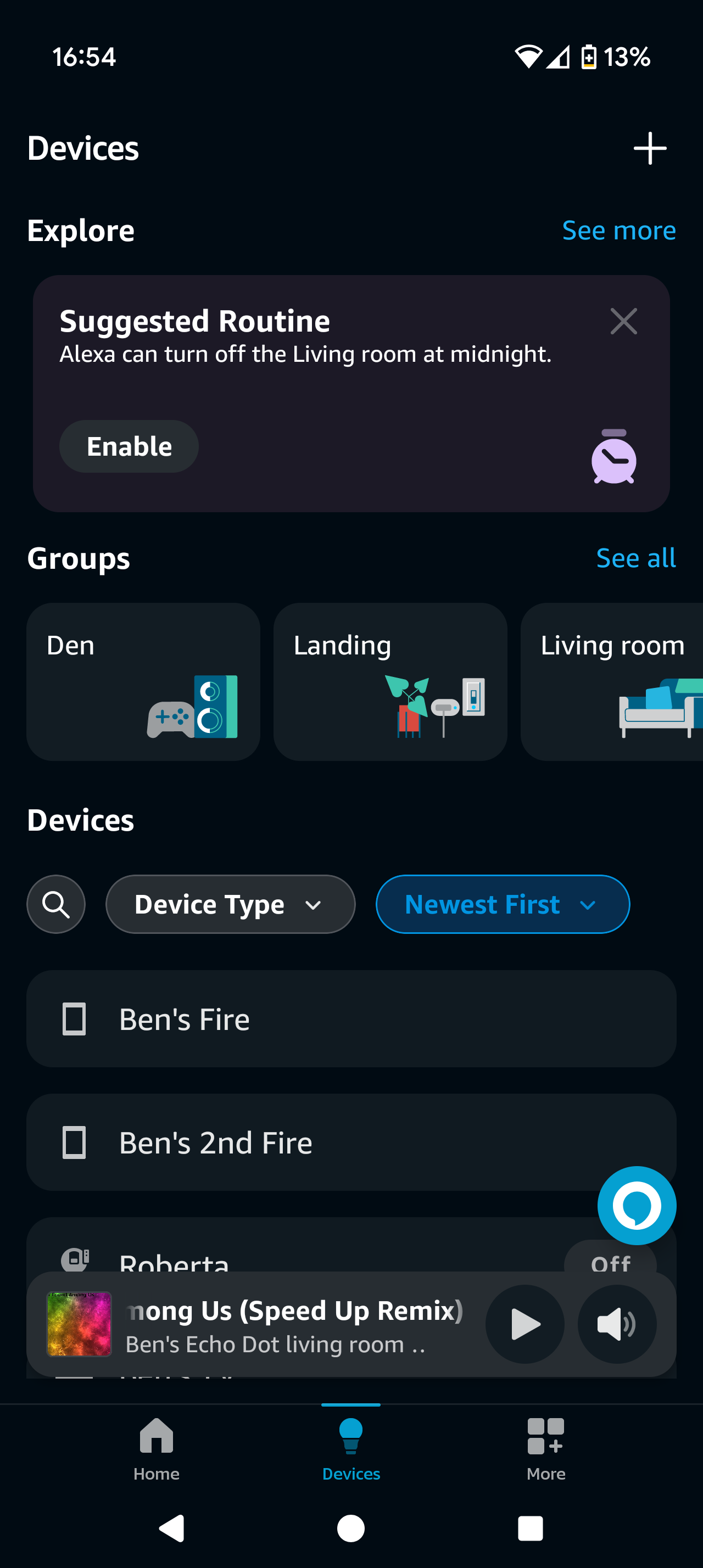Open the Landing group
Viewport: 703px width, 1568px height.
[390, 681]
